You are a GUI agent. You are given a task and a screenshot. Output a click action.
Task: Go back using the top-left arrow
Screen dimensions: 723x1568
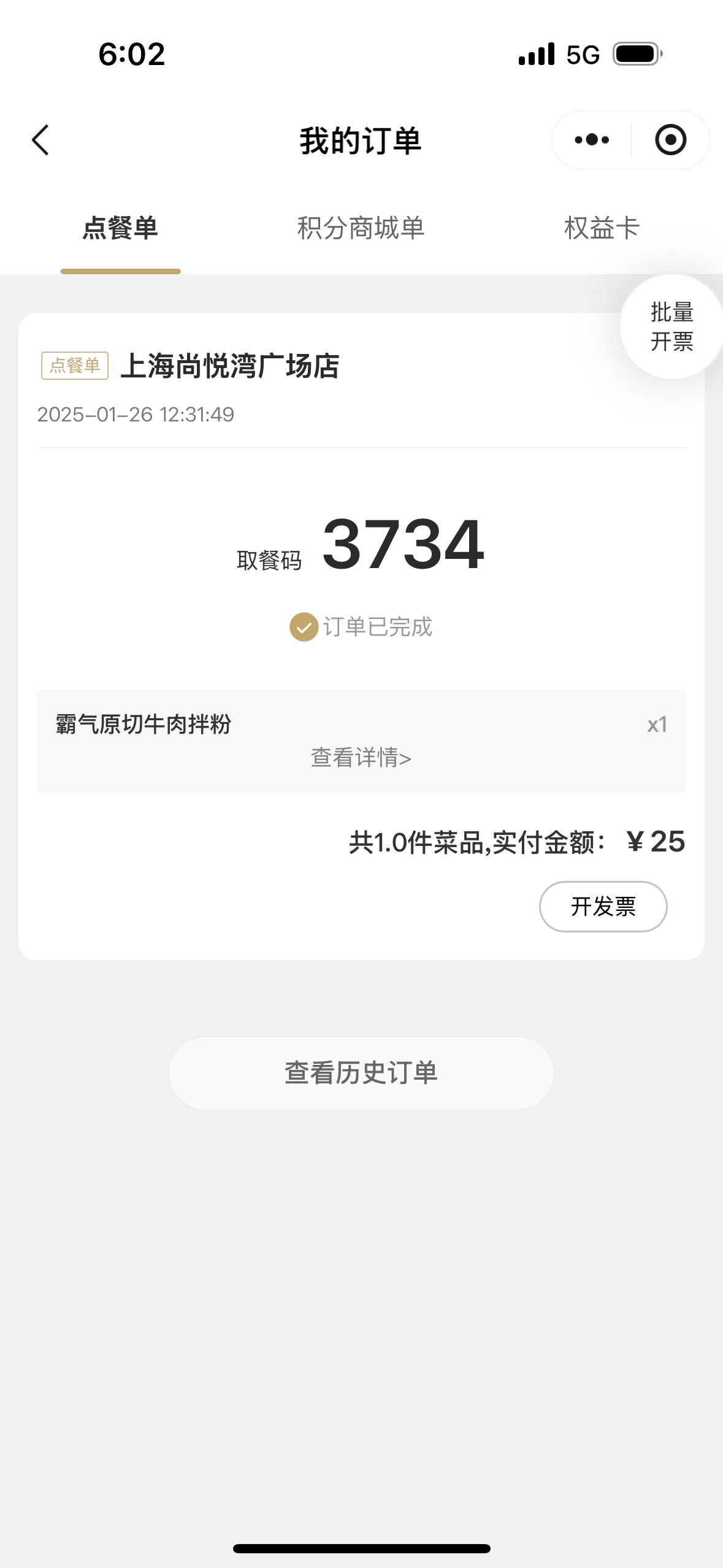click(40, 140)
